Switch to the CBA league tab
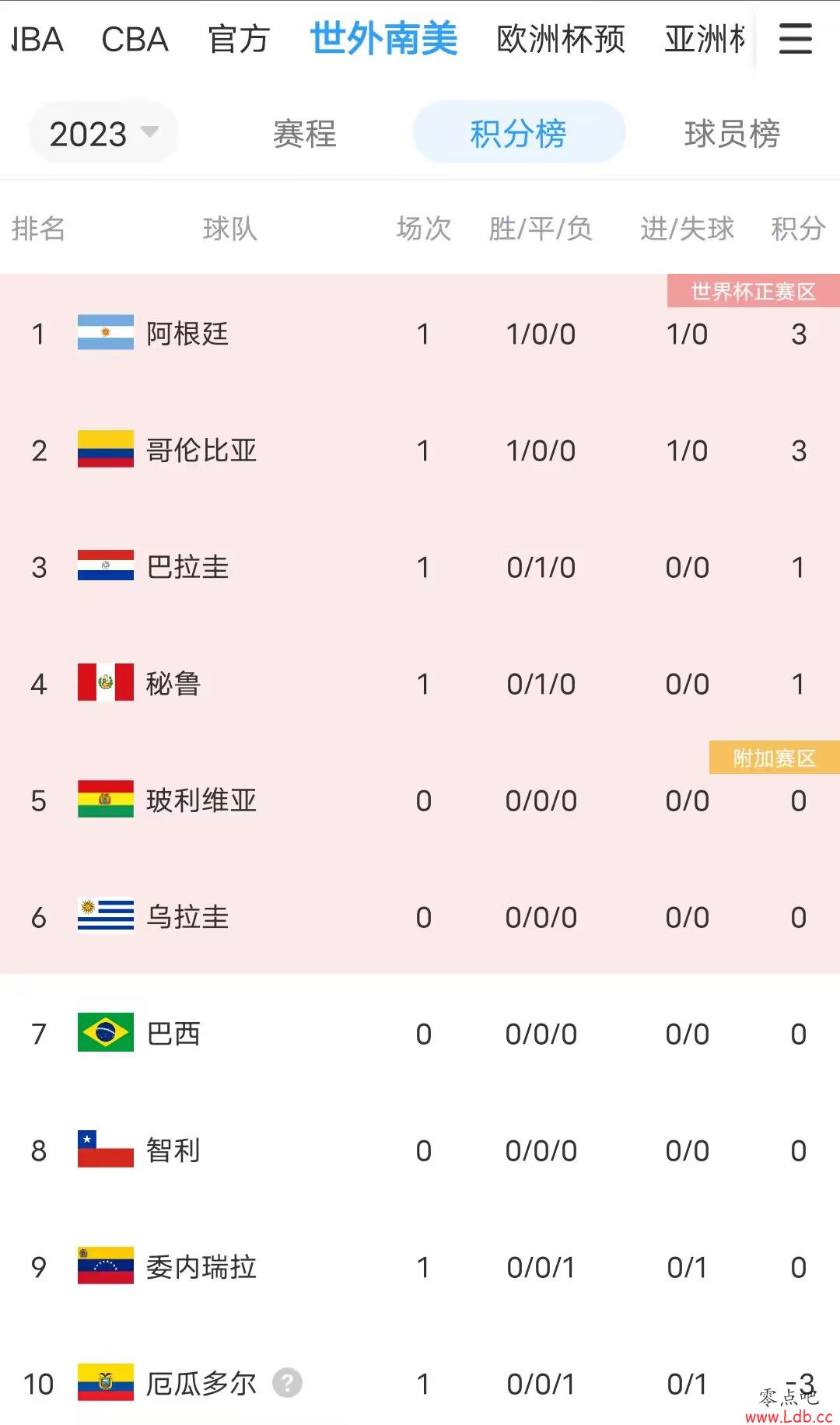 tap(135, 40)
